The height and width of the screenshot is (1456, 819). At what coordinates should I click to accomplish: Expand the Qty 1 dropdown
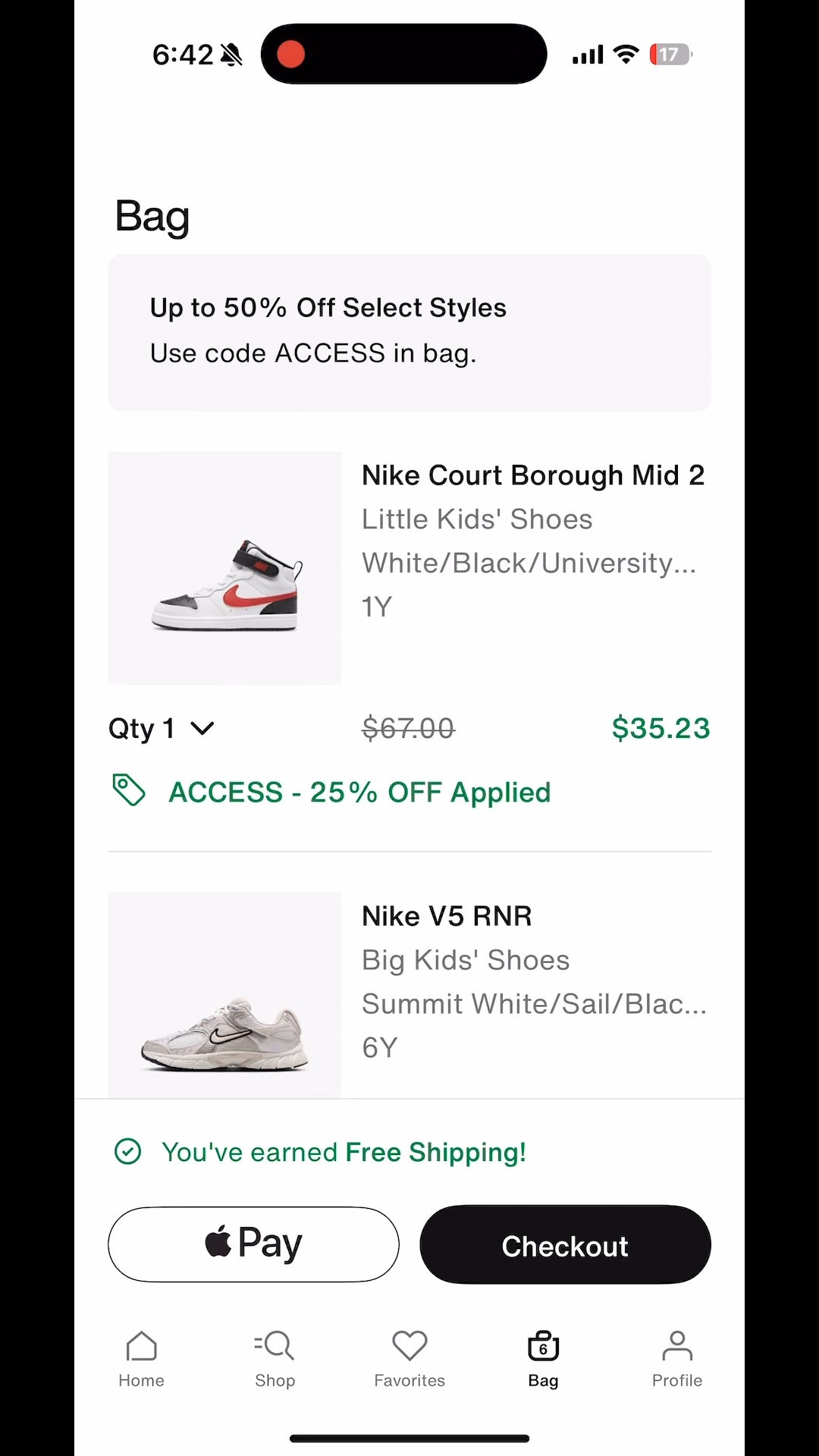click(162, 728)
